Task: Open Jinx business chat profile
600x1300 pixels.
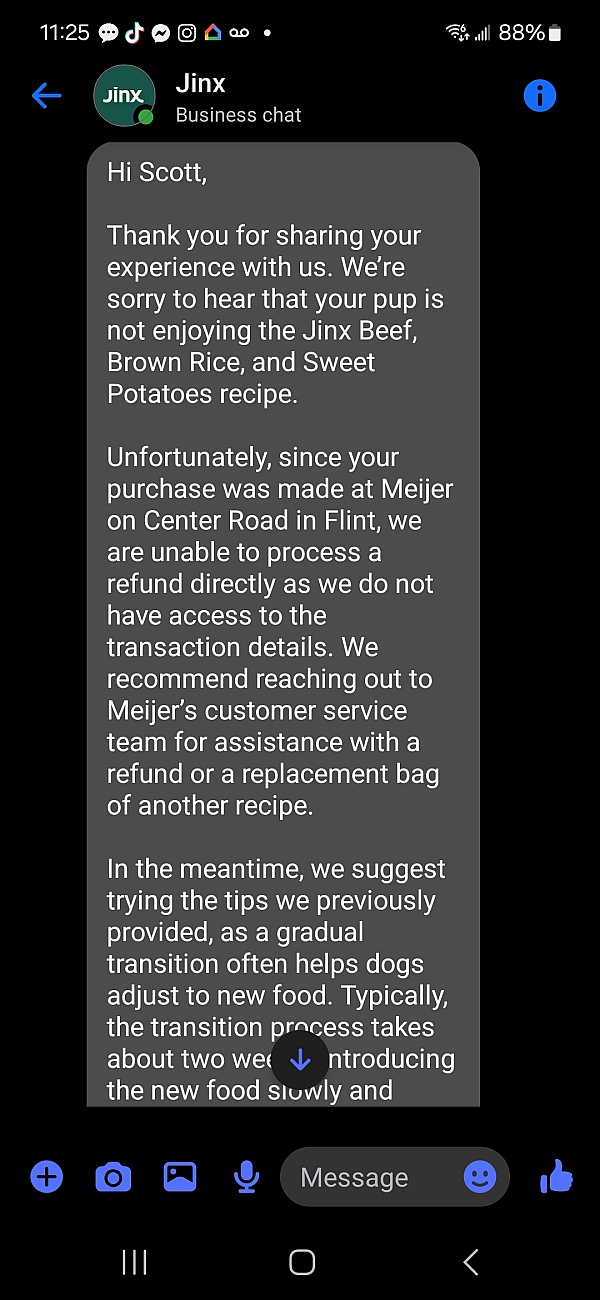Action: tap(124, 96)
